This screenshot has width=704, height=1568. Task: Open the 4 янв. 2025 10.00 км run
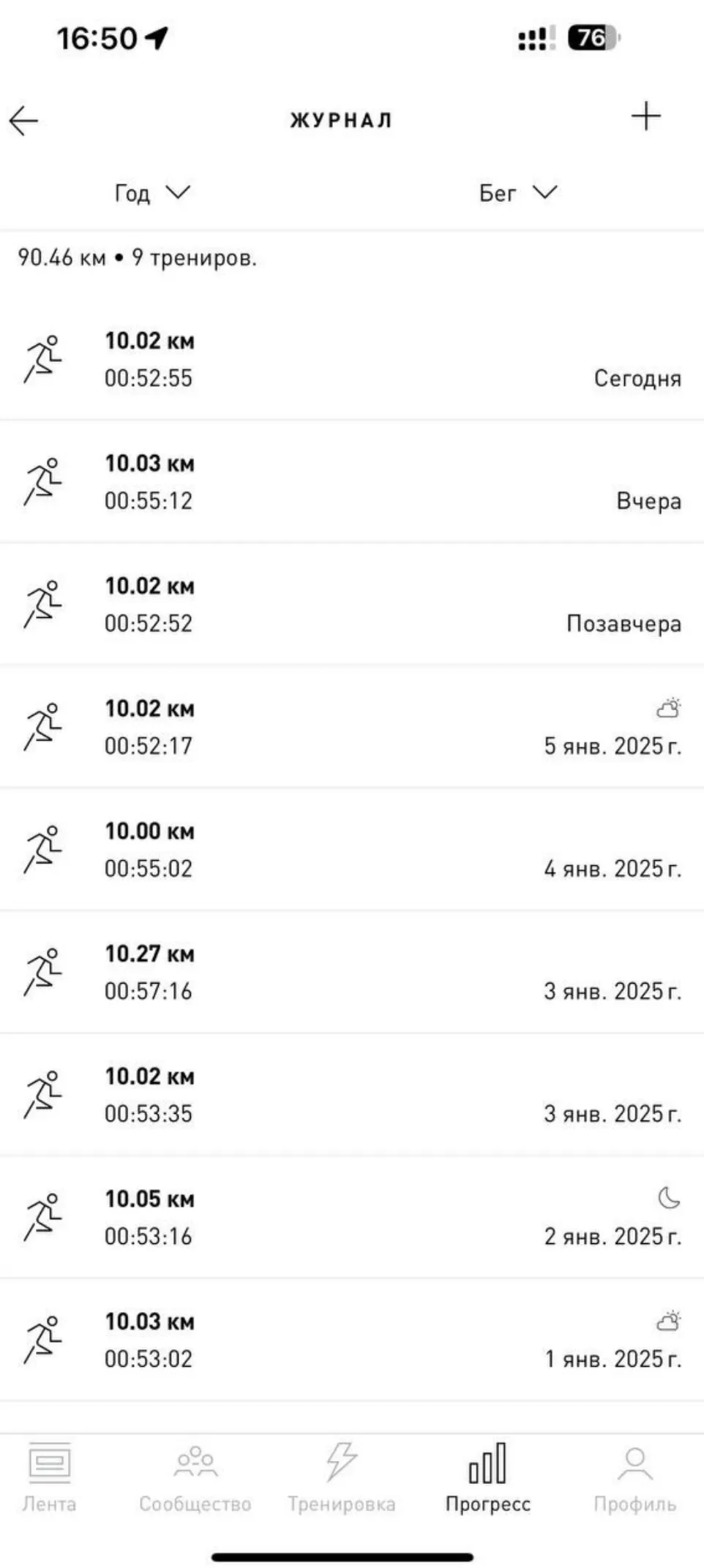[352, 850]
